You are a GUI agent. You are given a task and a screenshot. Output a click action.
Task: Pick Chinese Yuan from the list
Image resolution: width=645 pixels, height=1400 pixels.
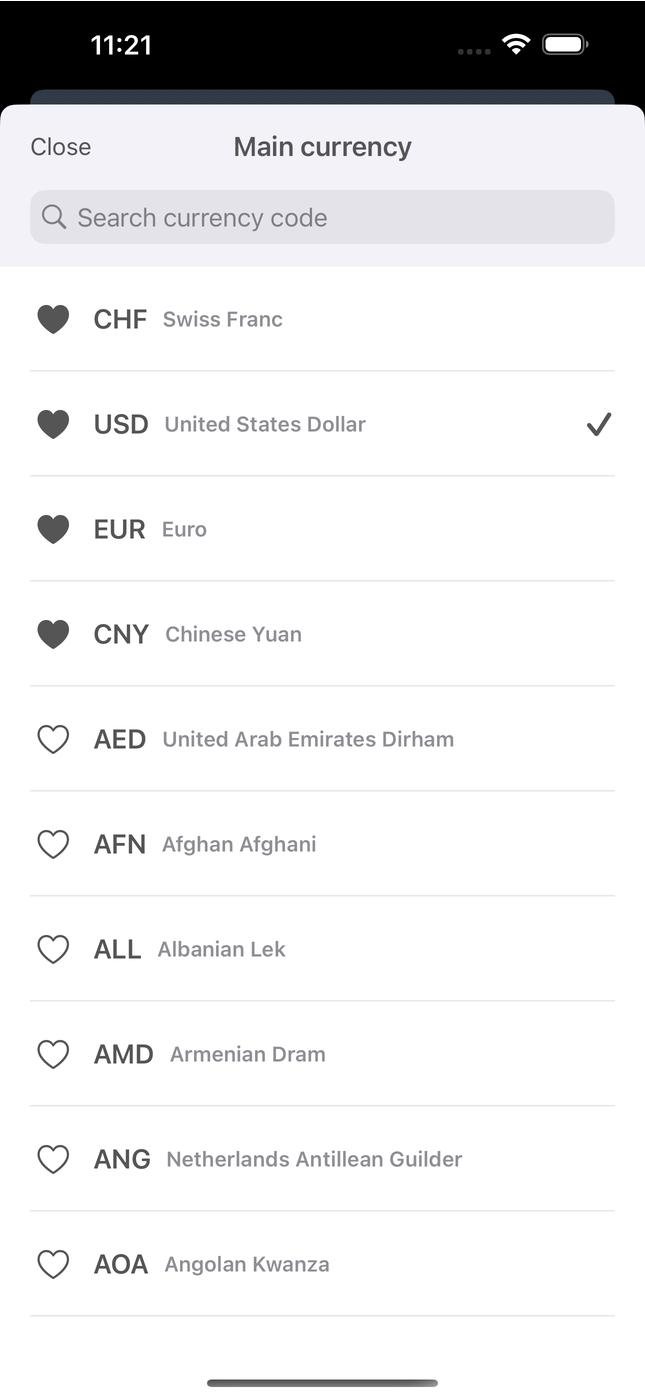tap(233, 634)
